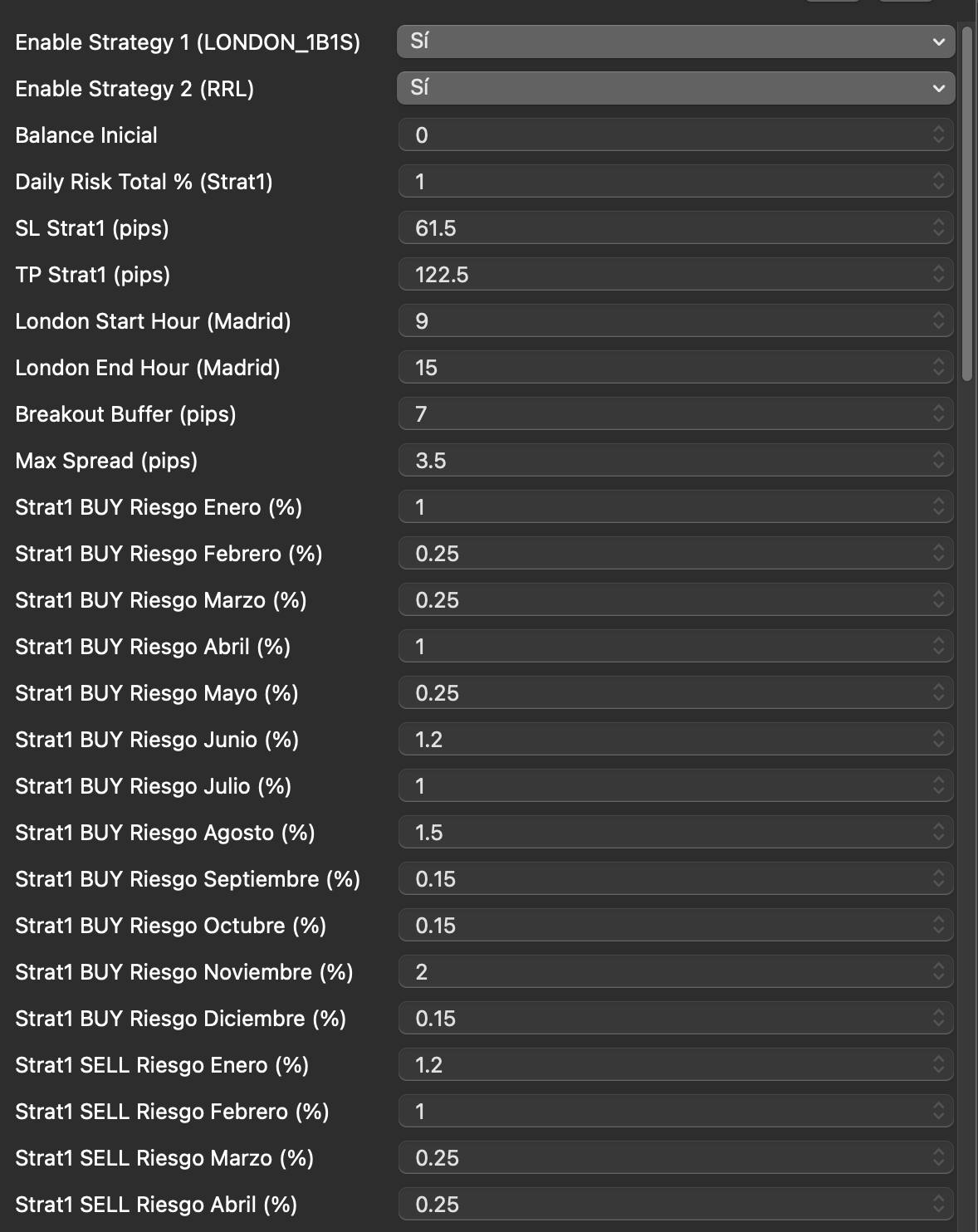Viewport: 978px width, 1232px height.
Task: Open the Enable Strategy 1 (LONDON_1B1S) dropdown
Action: tap(675, 42)
